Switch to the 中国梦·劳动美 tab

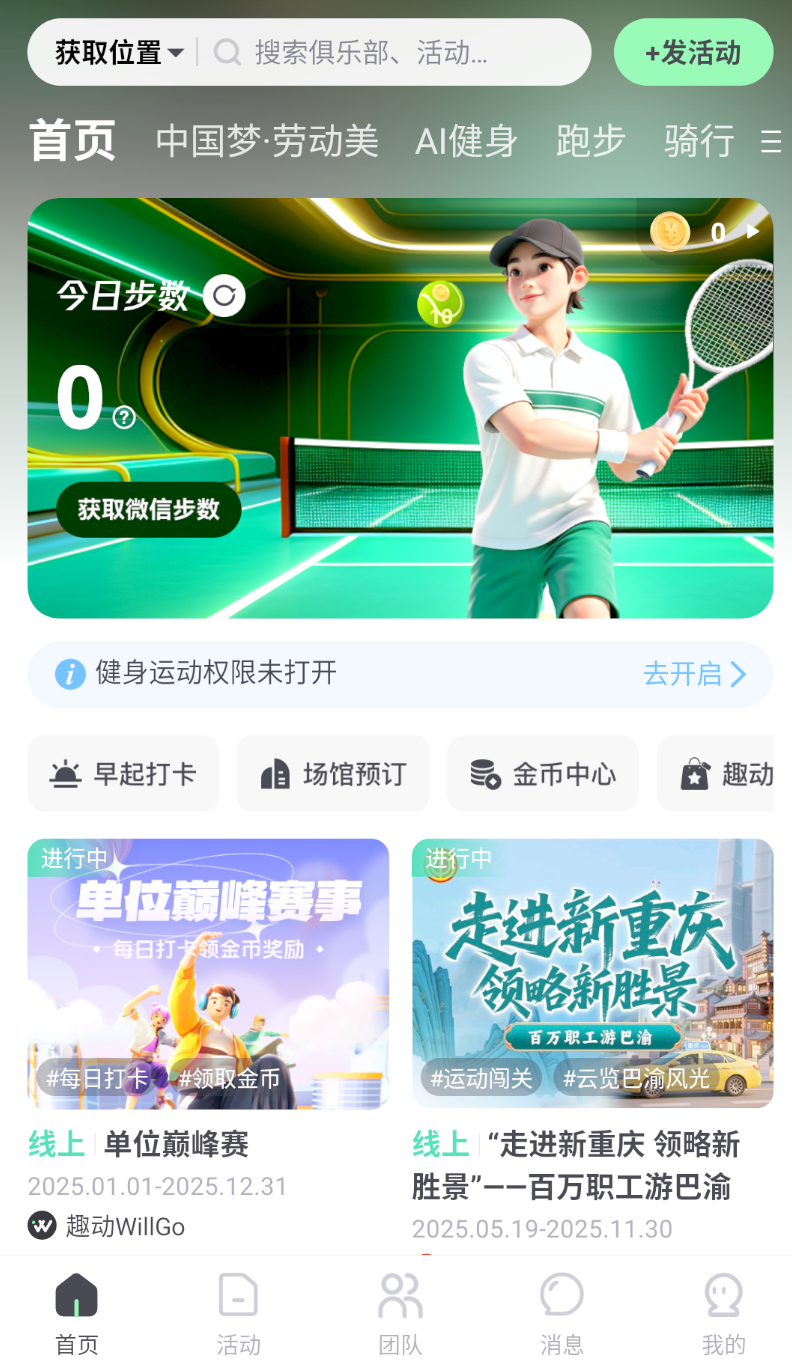(267, 141)
